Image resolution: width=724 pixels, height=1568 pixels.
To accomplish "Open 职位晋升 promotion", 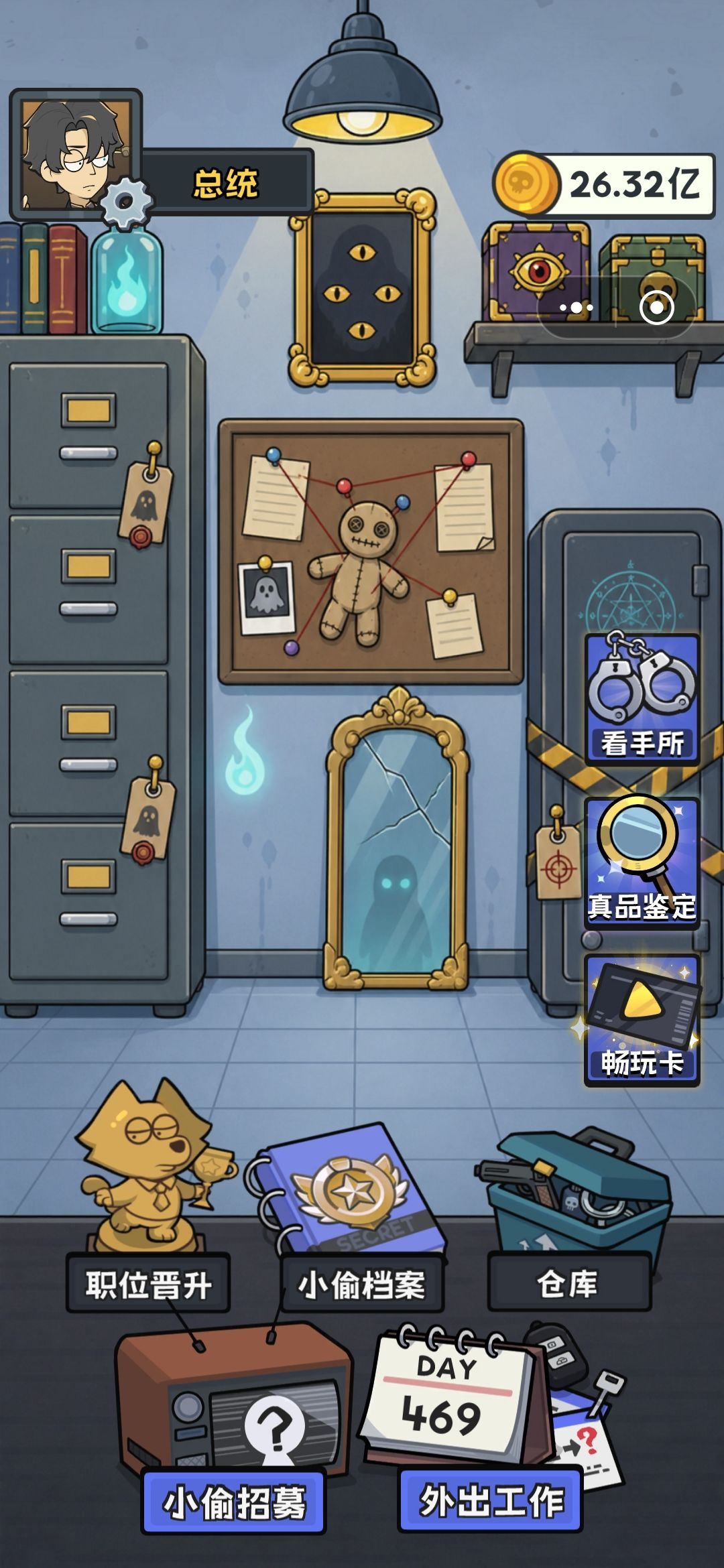I will [x=148, y=1285].
